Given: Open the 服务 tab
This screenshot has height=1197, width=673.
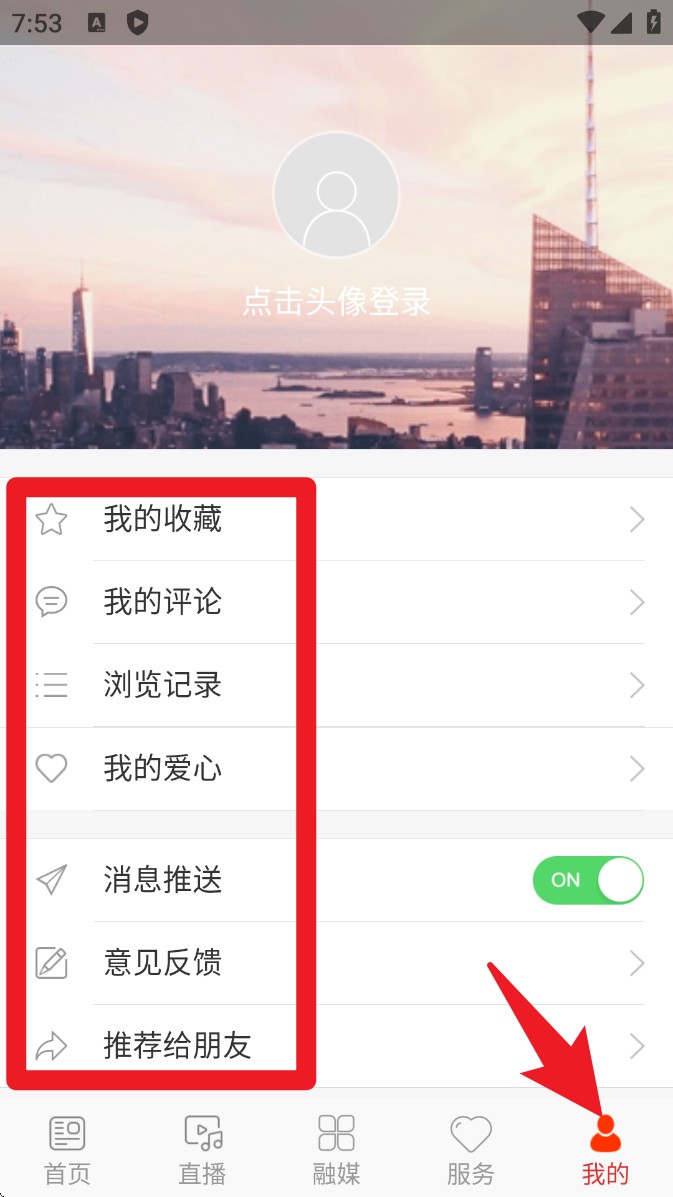Looking at the screenshot, I should (470, 1149).
